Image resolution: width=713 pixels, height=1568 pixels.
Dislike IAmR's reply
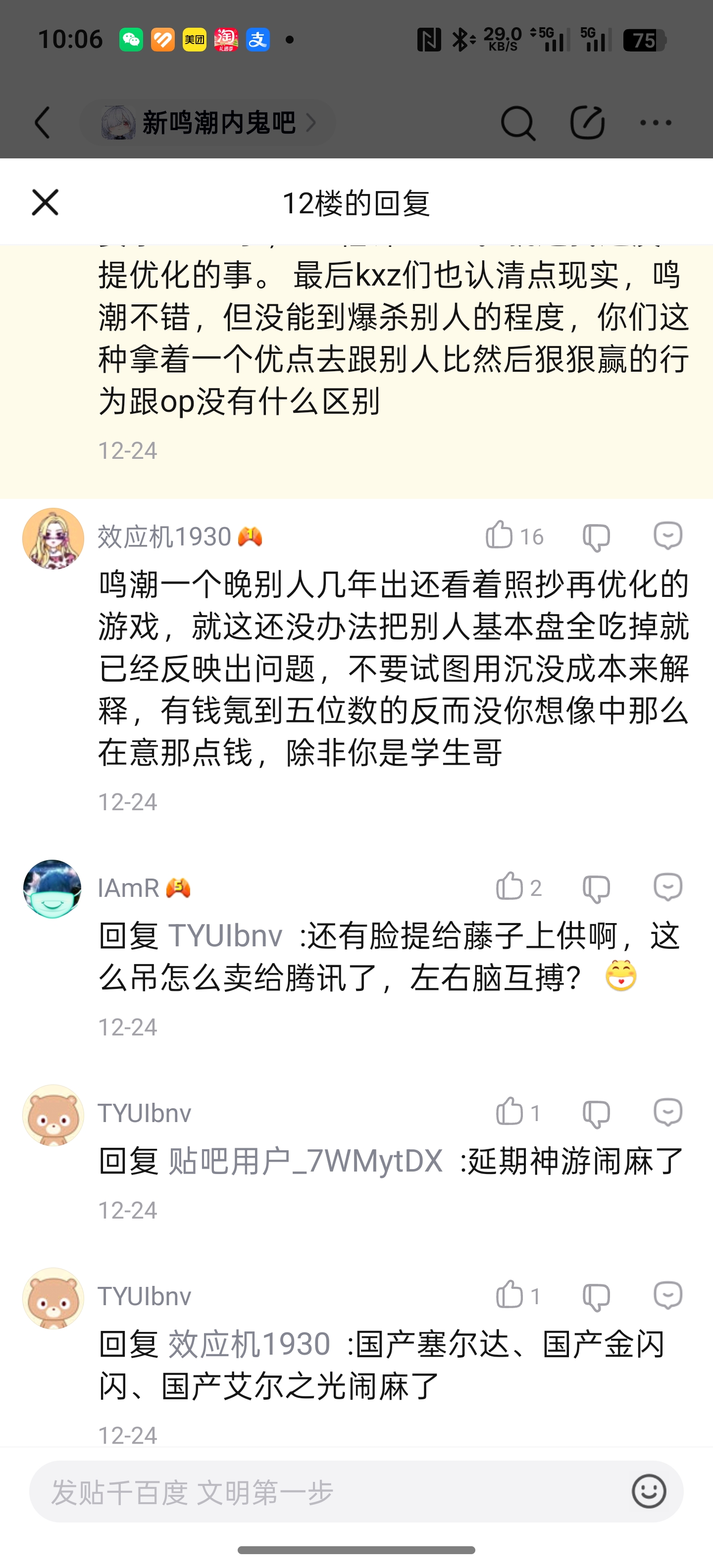(x=596, y=888)
